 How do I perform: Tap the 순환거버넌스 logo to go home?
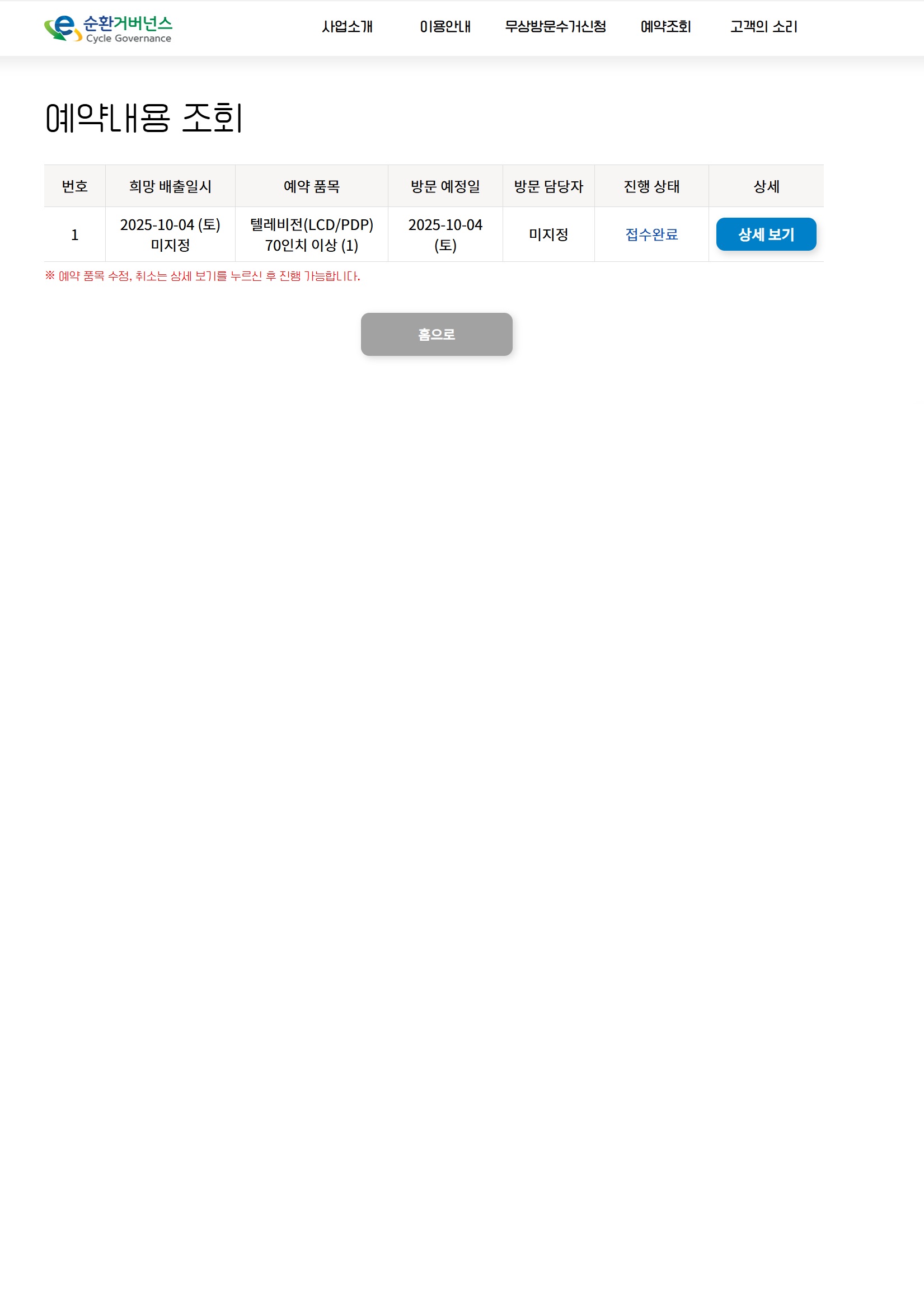point(109,29)
